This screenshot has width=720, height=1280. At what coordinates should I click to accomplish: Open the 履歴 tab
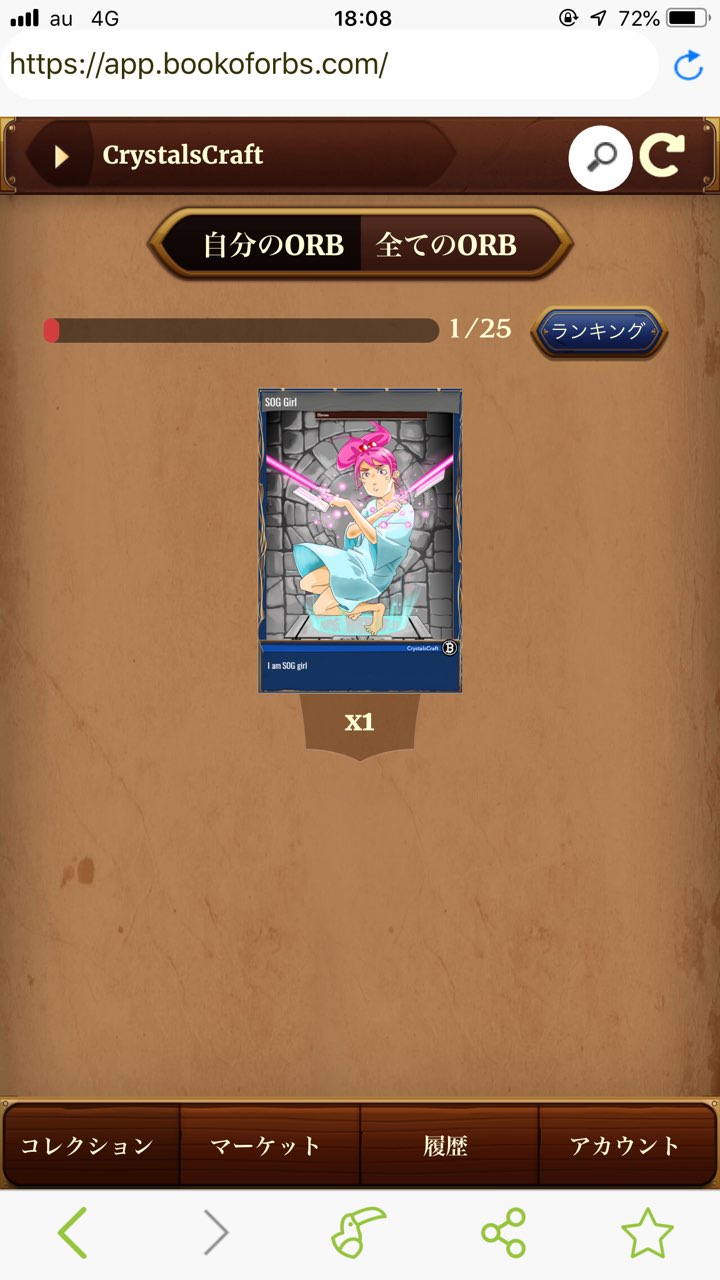pos(446,1146)
